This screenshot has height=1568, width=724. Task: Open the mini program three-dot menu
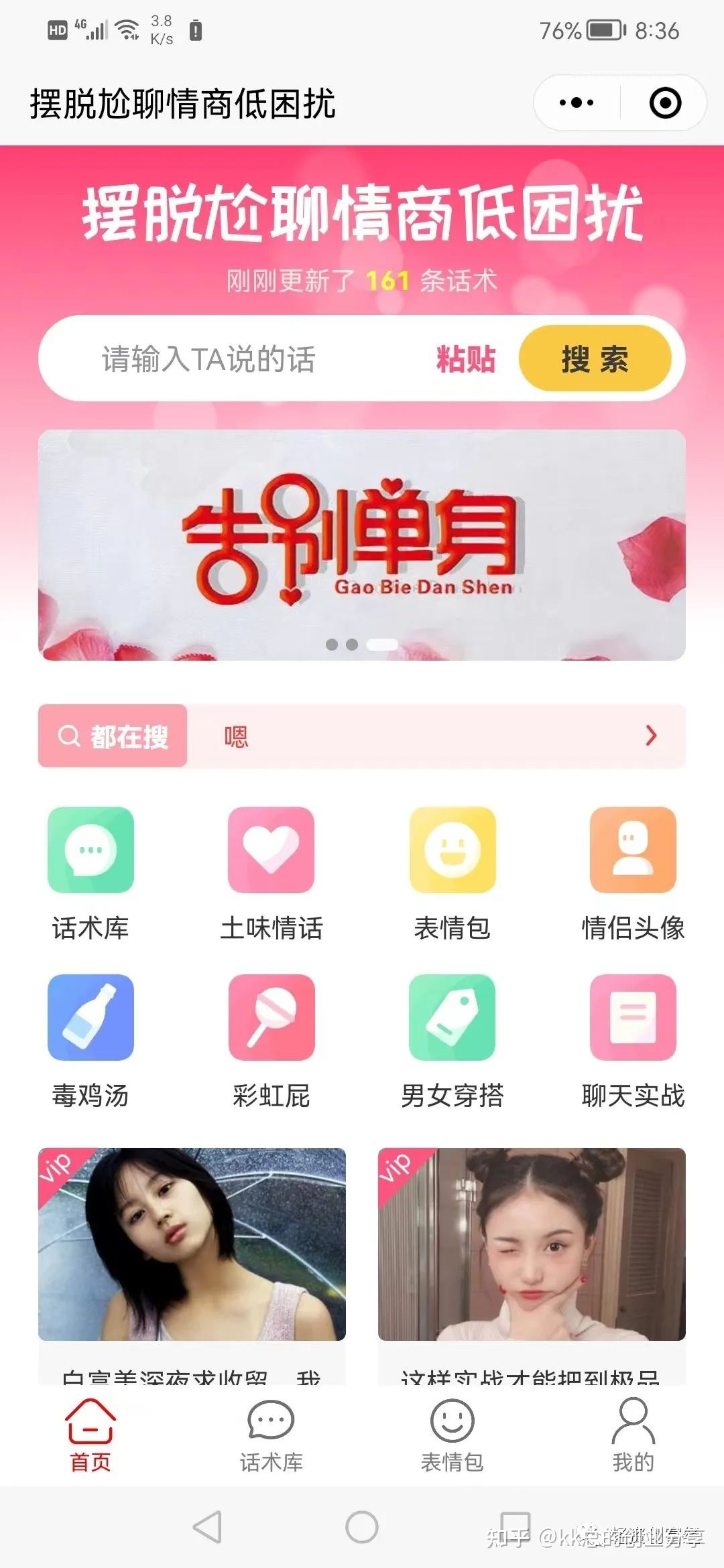577,103
